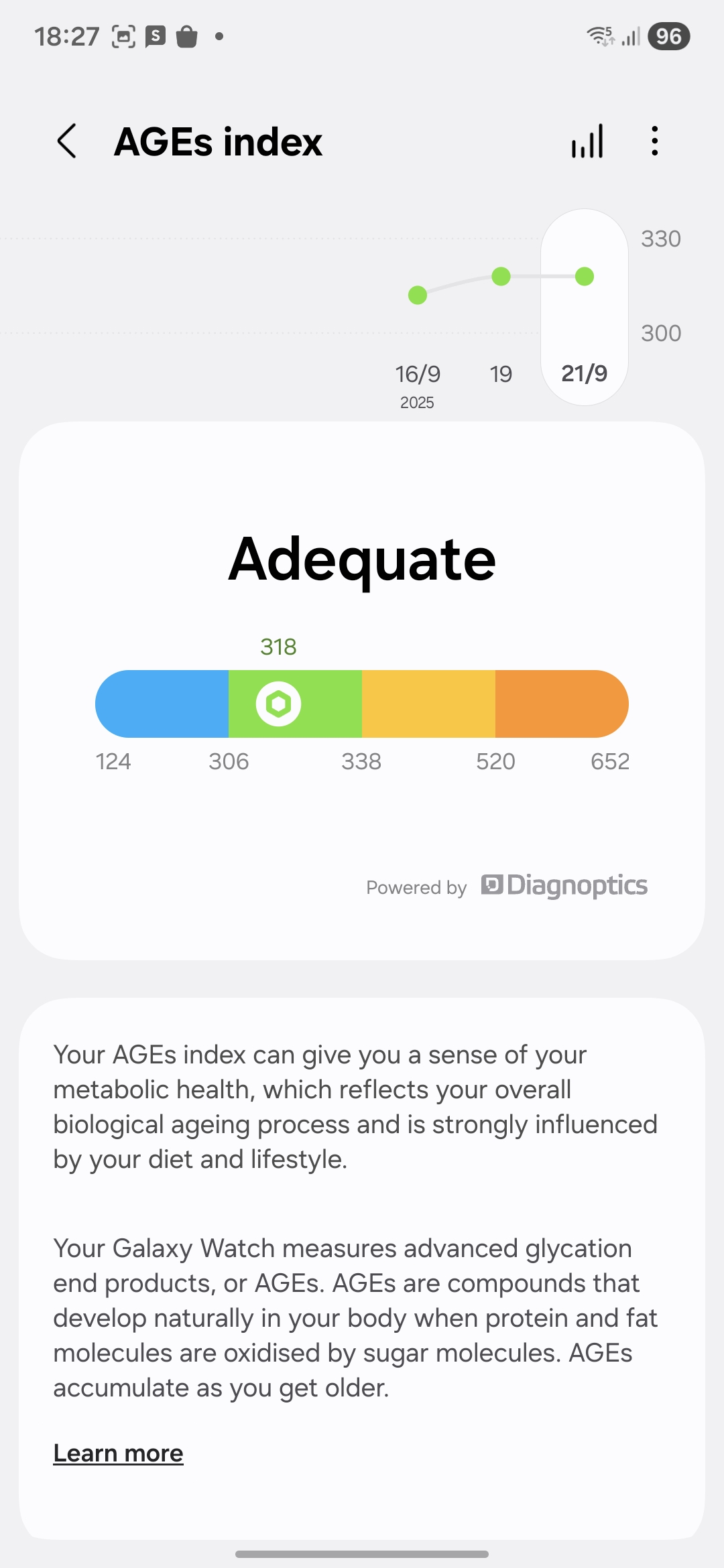Viewport: 724px width, 1568px height.
Task: Open the Learn more link
Action: (118, 1453)
